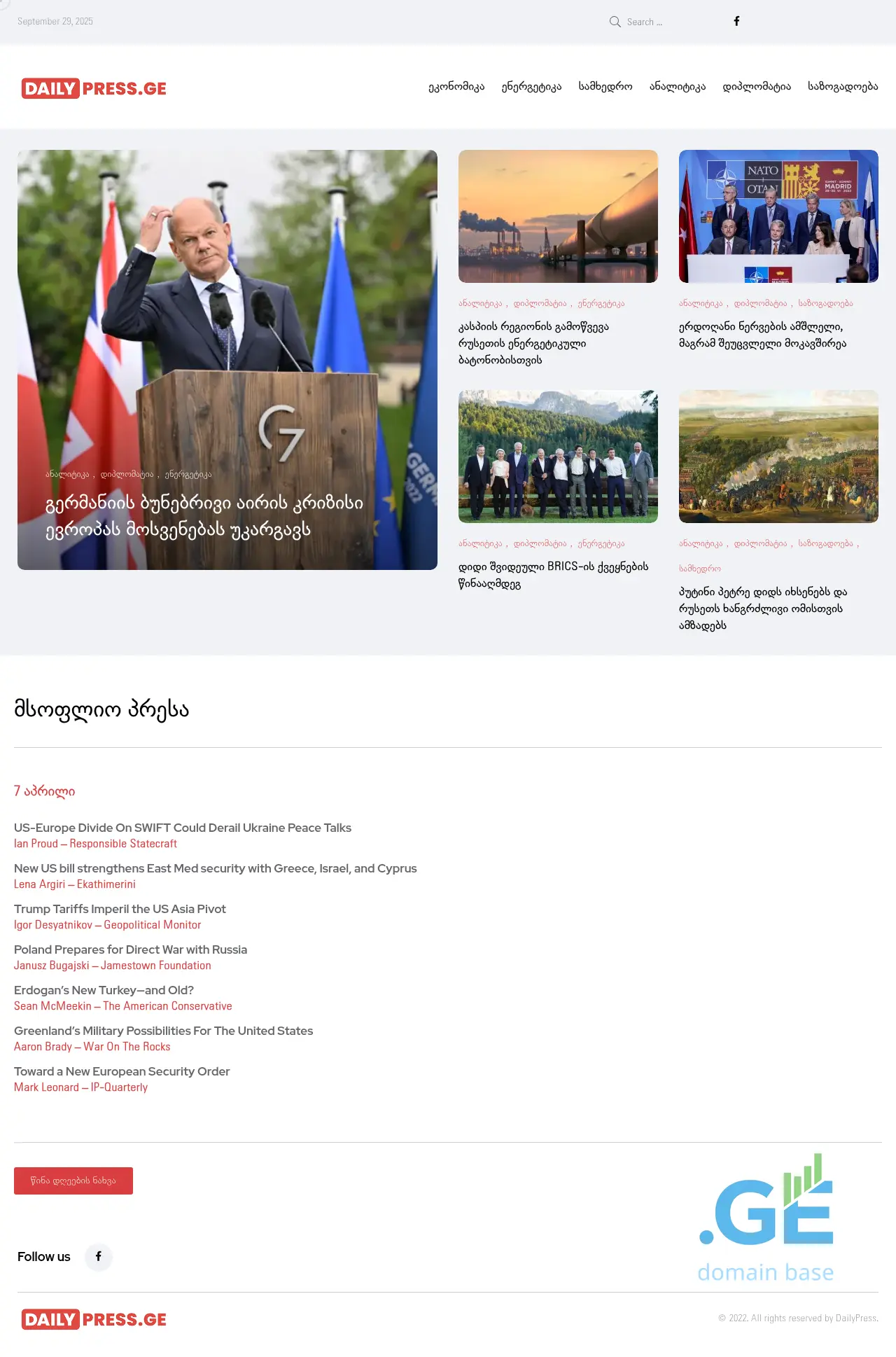The width and height of the screenshot is (896, 1357).
Task: Open the Facebook icon in top bar
Action: click(736, 21)
